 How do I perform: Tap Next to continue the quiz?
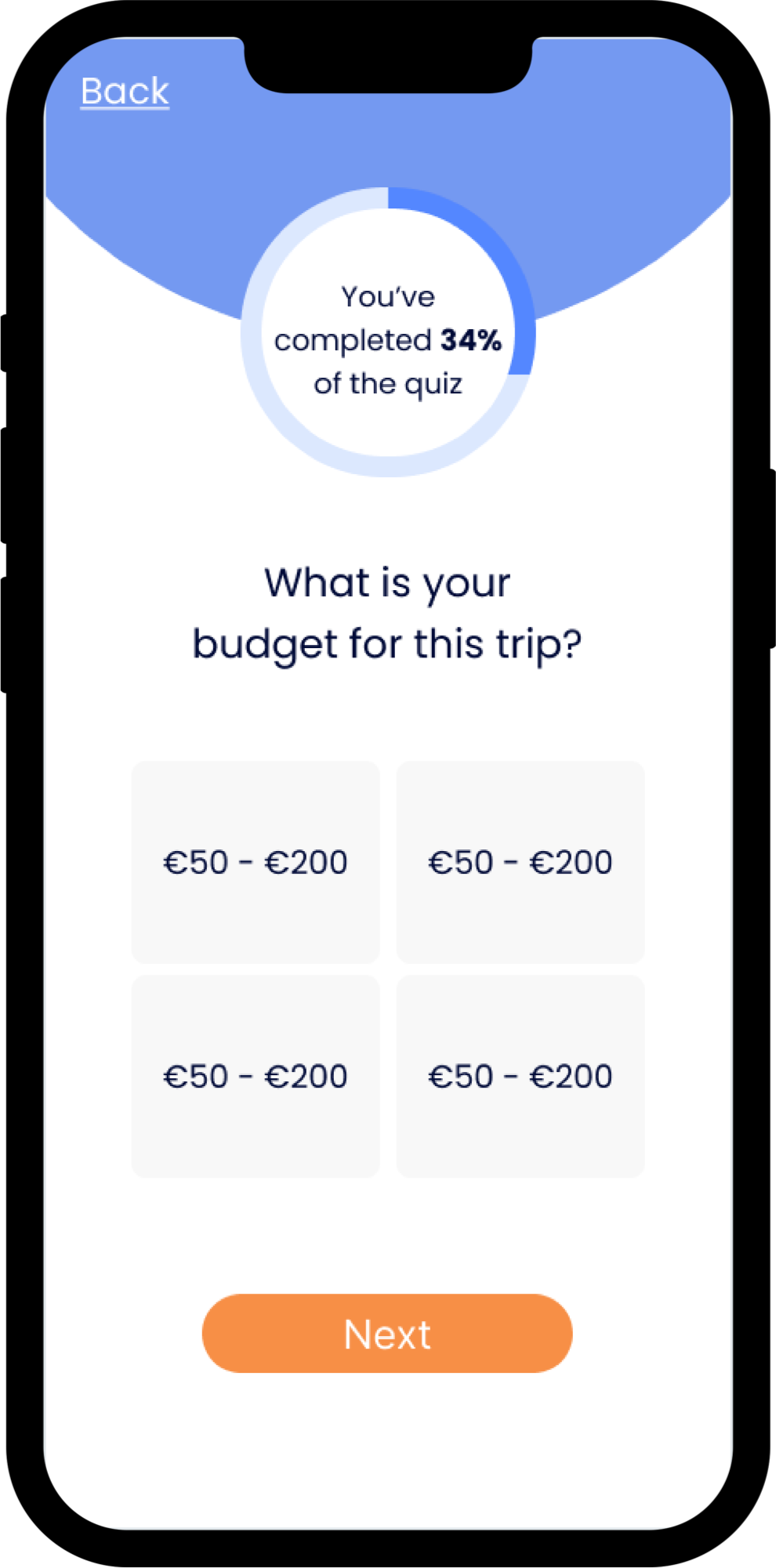387,1334
